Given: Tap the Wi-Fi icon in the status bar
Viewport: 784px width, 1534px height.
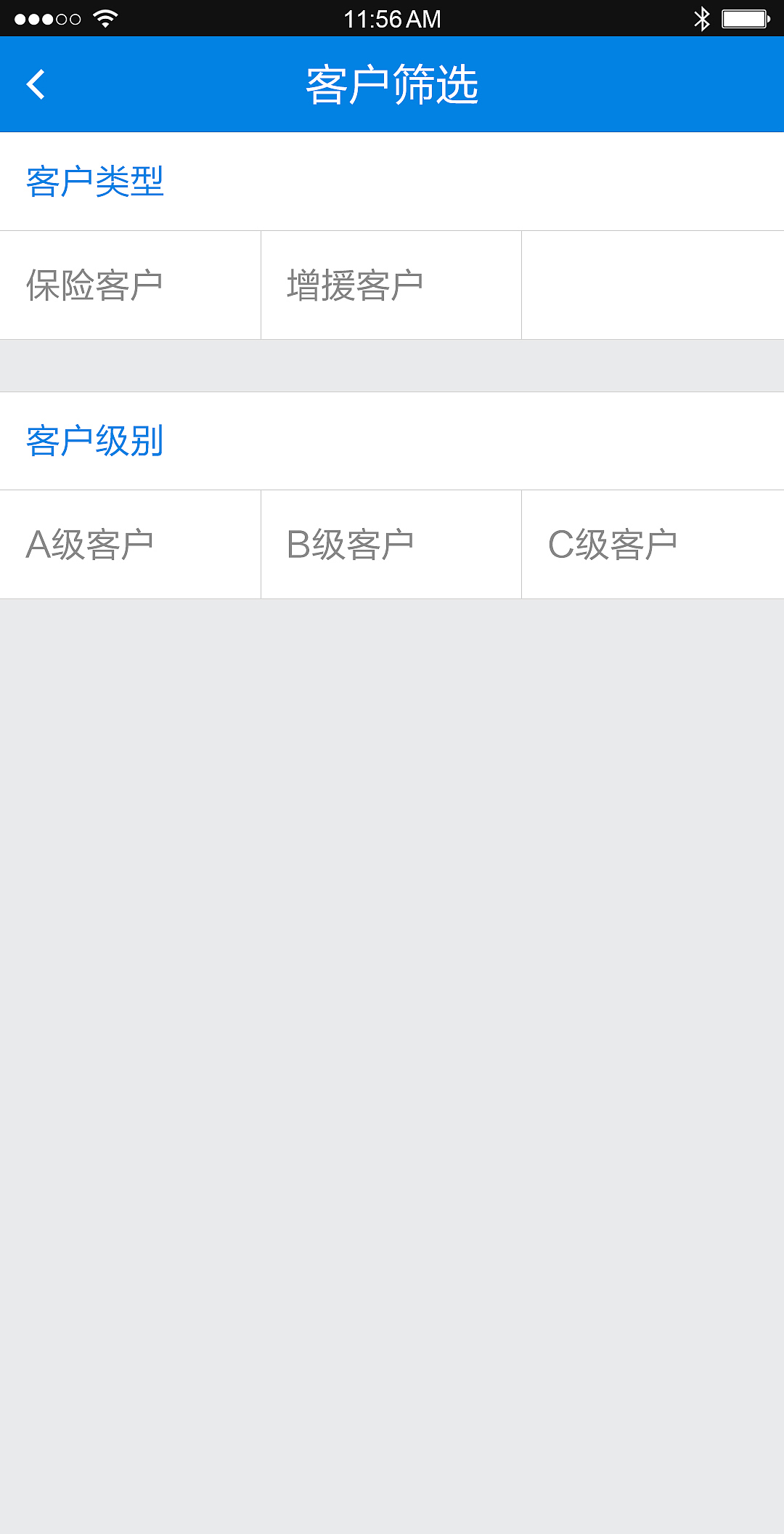Looking at the screenshot, I should click(105, 19).
